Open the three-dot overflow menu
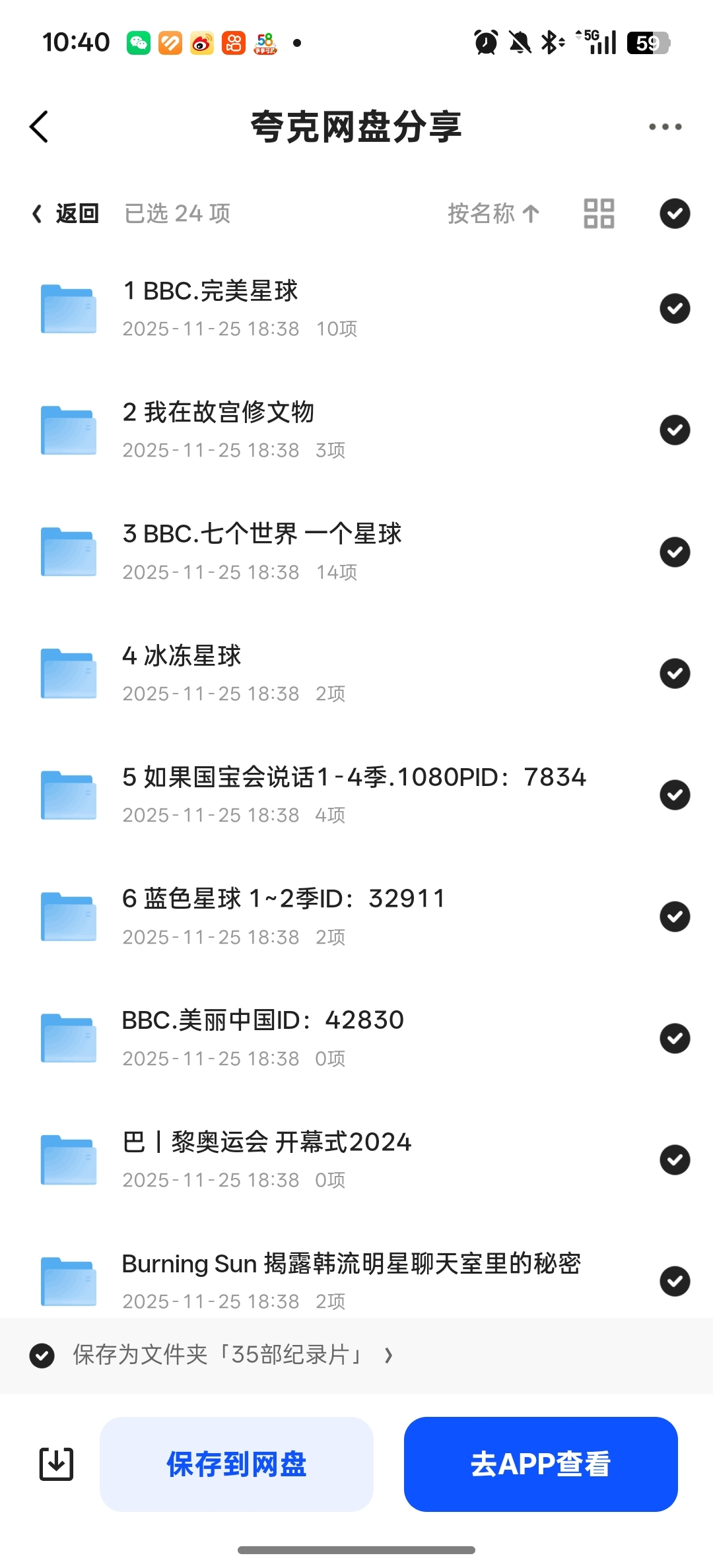Screen dimensions: 713x1568 [x=665, y=127]
